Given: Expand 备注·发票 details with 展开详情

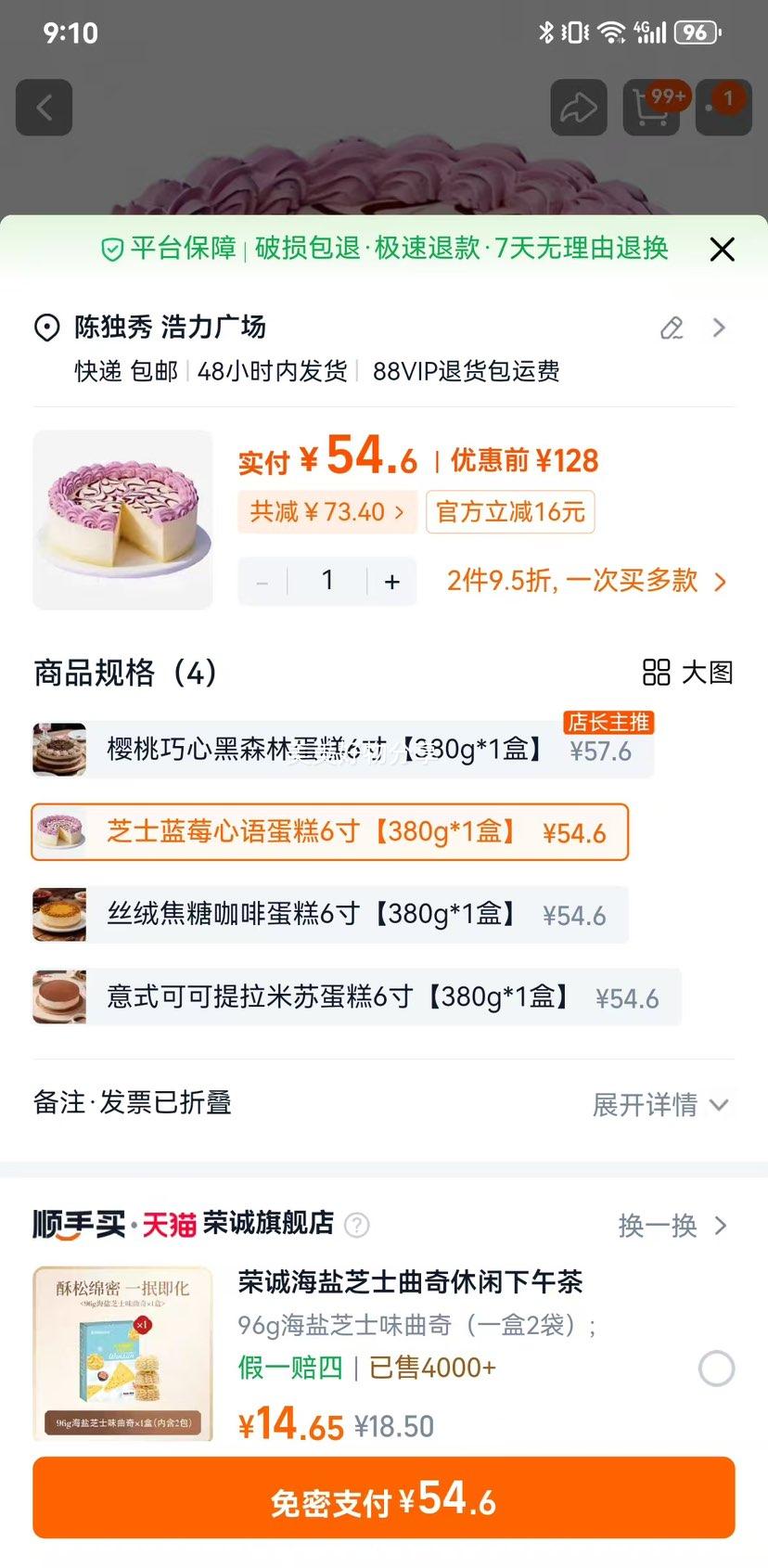Looking at the screenshot, I should click(659, 1104).
